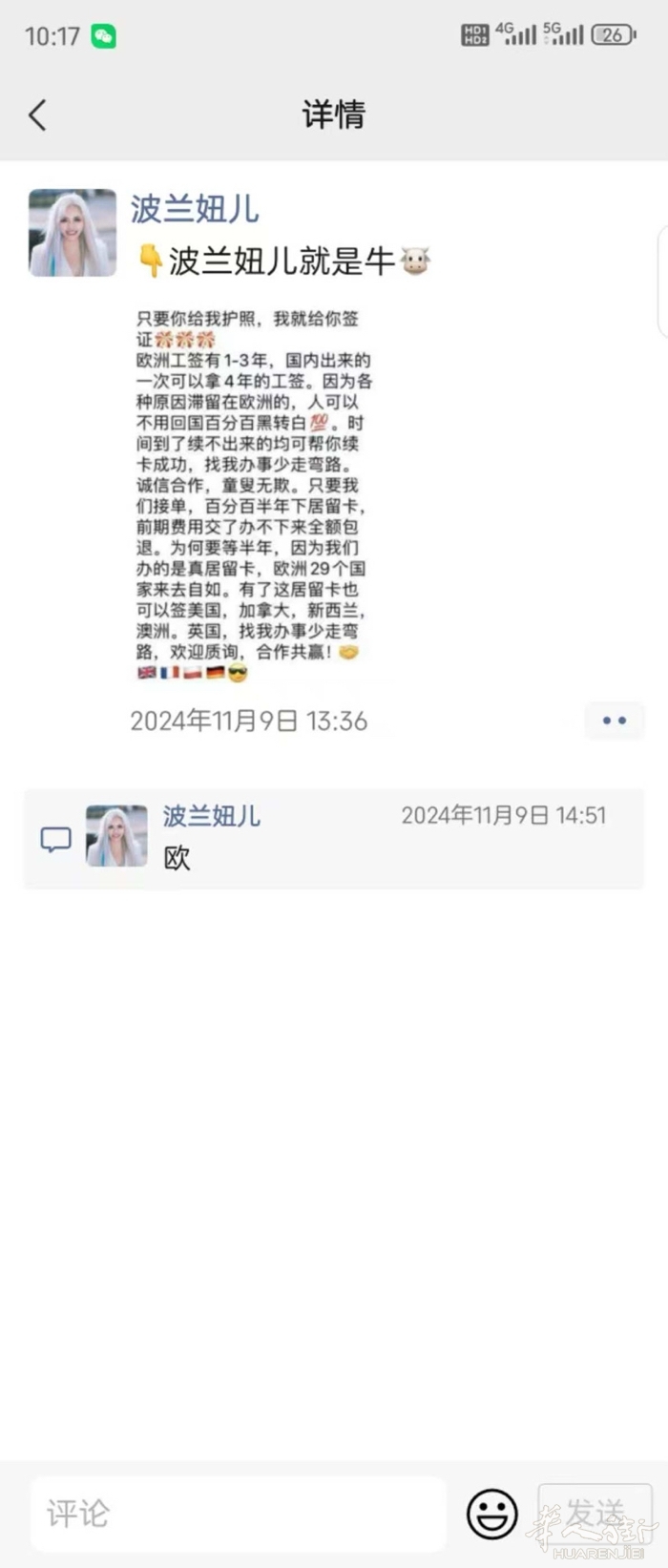668x1568 pixels.
Task: Go back from the 详情 page
Action: click(37, 115)
